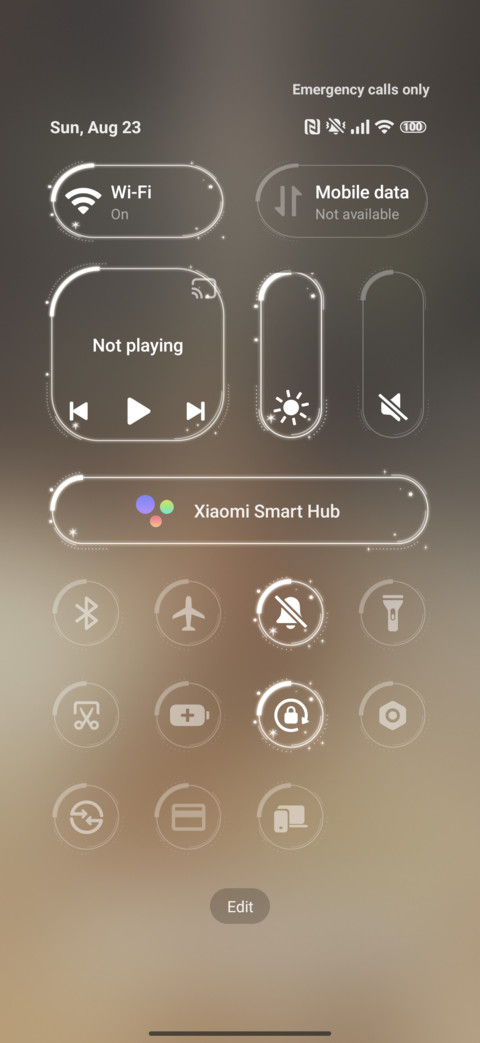Turn on Bluetooth
This screenshot has width=480, height=1043.
[86, 613]
